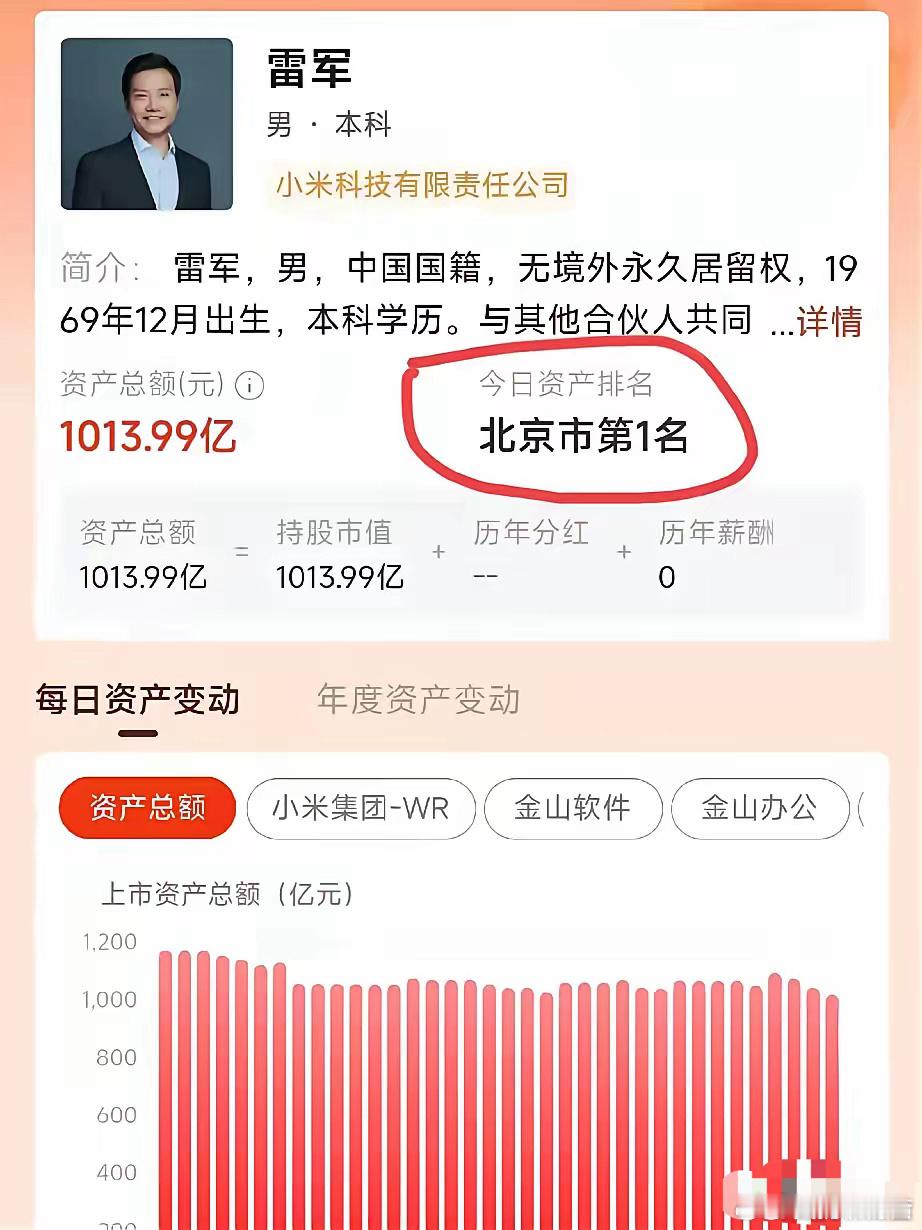Image resolution: width=922 pixels, height=1230 pixels.
Task: Click the 持股市值 value 1013.99亿
Action: tap(340, 578)
